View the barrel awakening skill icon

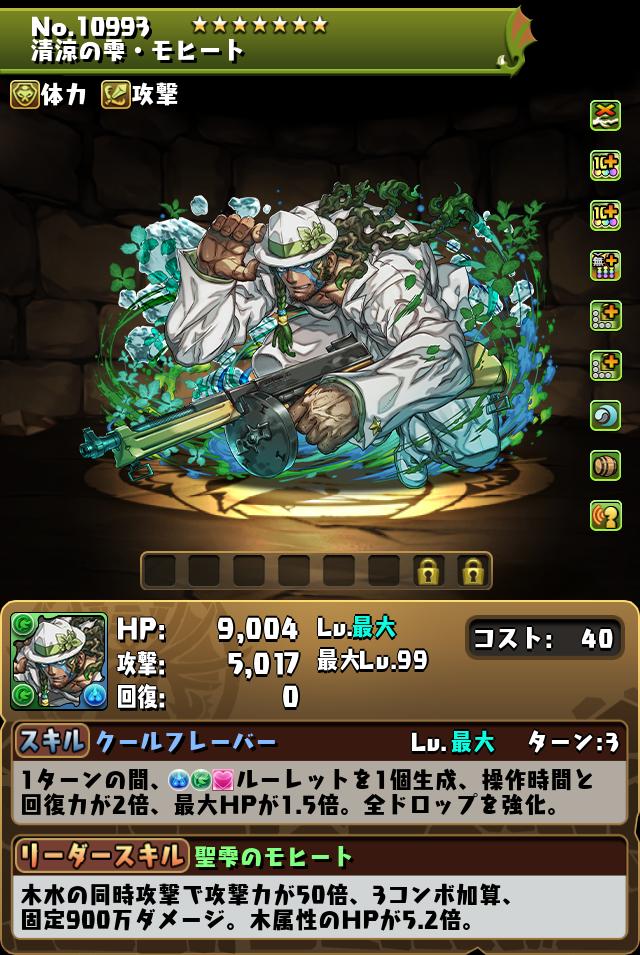606,466
